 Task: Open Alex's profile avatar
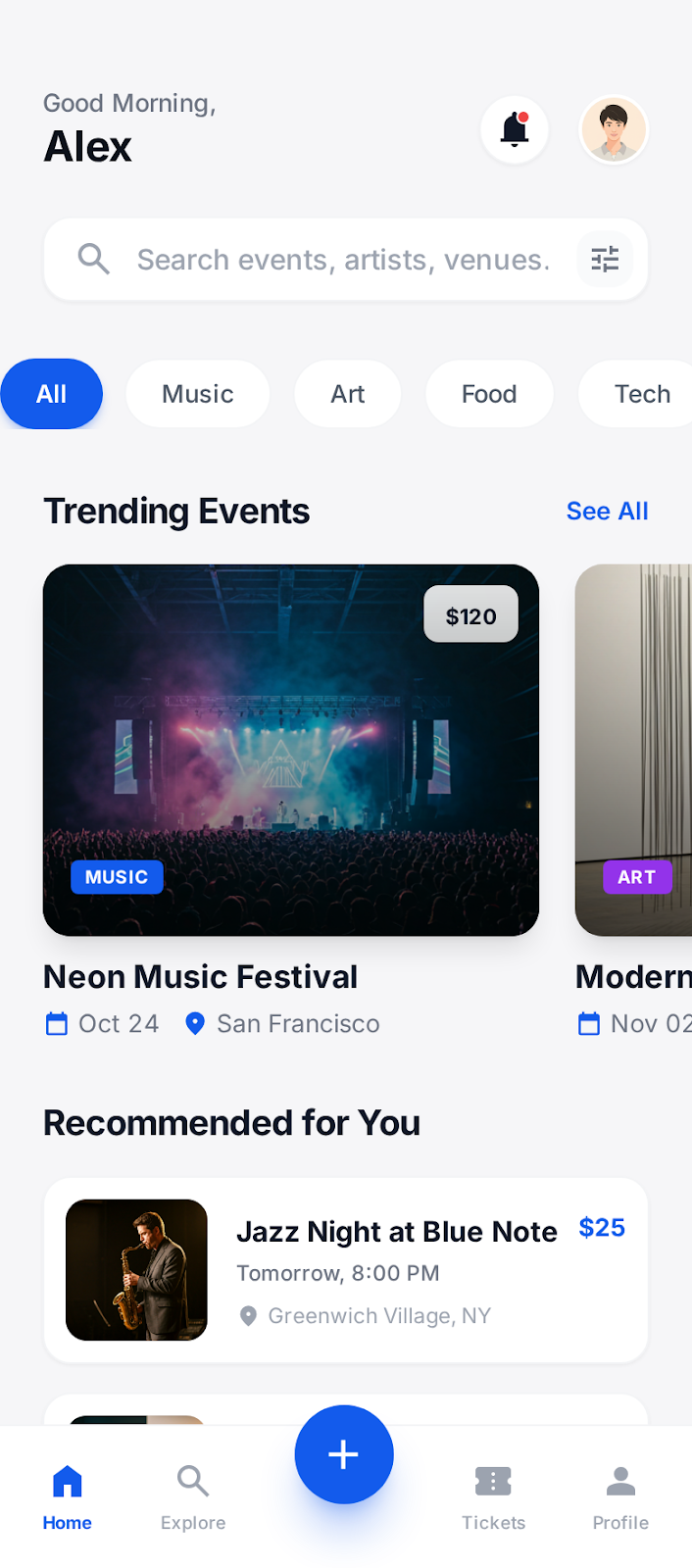click(x=614, y=129)
